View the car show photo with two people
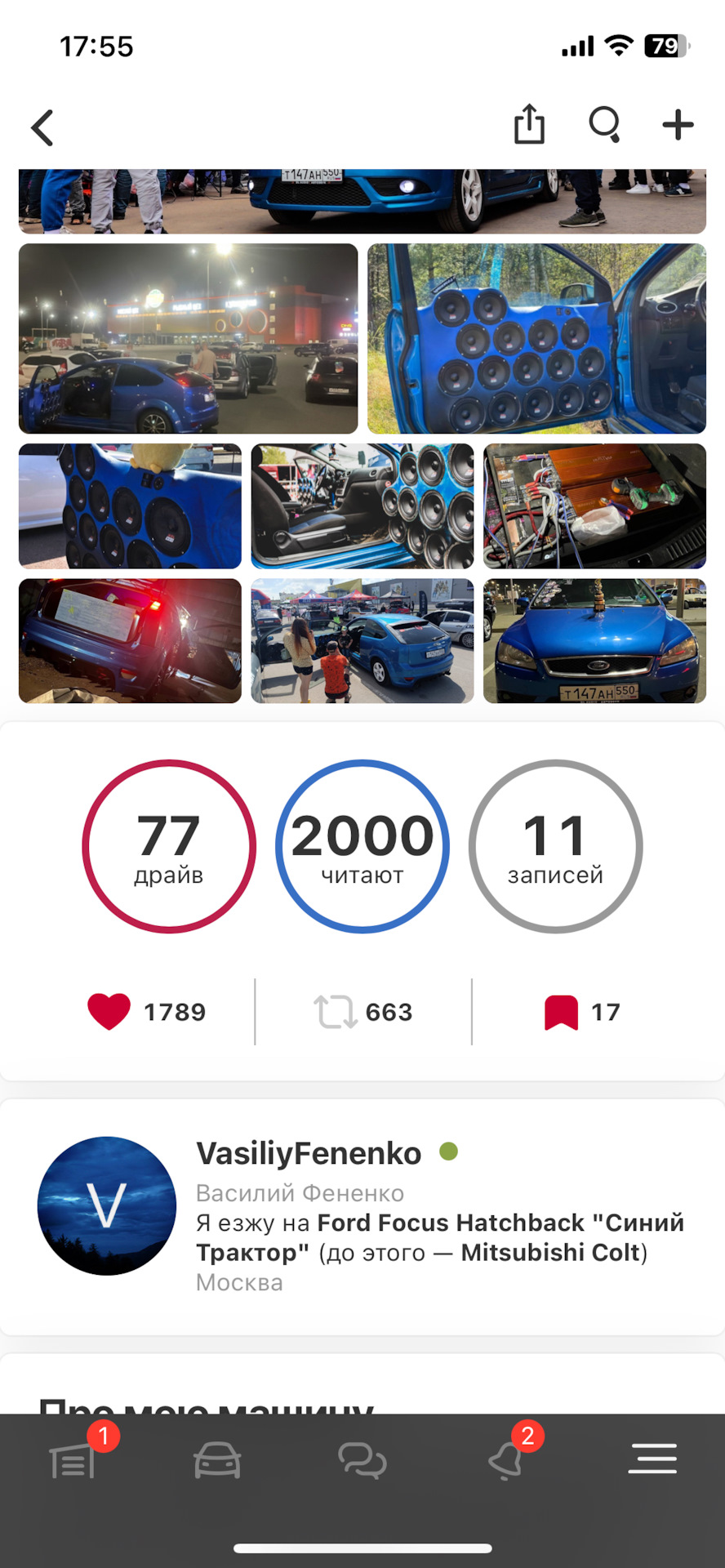Screen dimensions: 725x1568 (362, 641)
